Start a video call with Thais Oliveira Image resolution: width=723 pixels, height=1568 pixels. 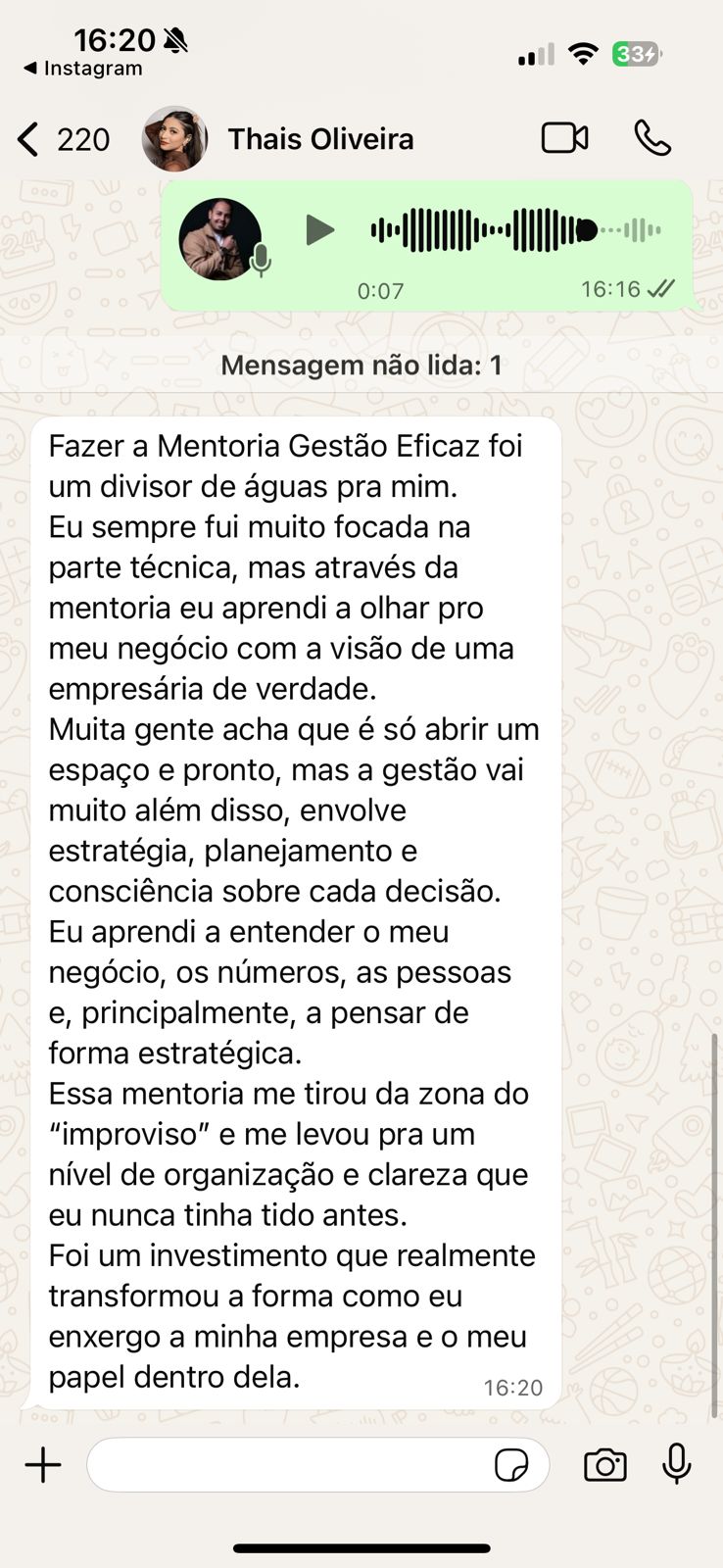click(564, 138)
